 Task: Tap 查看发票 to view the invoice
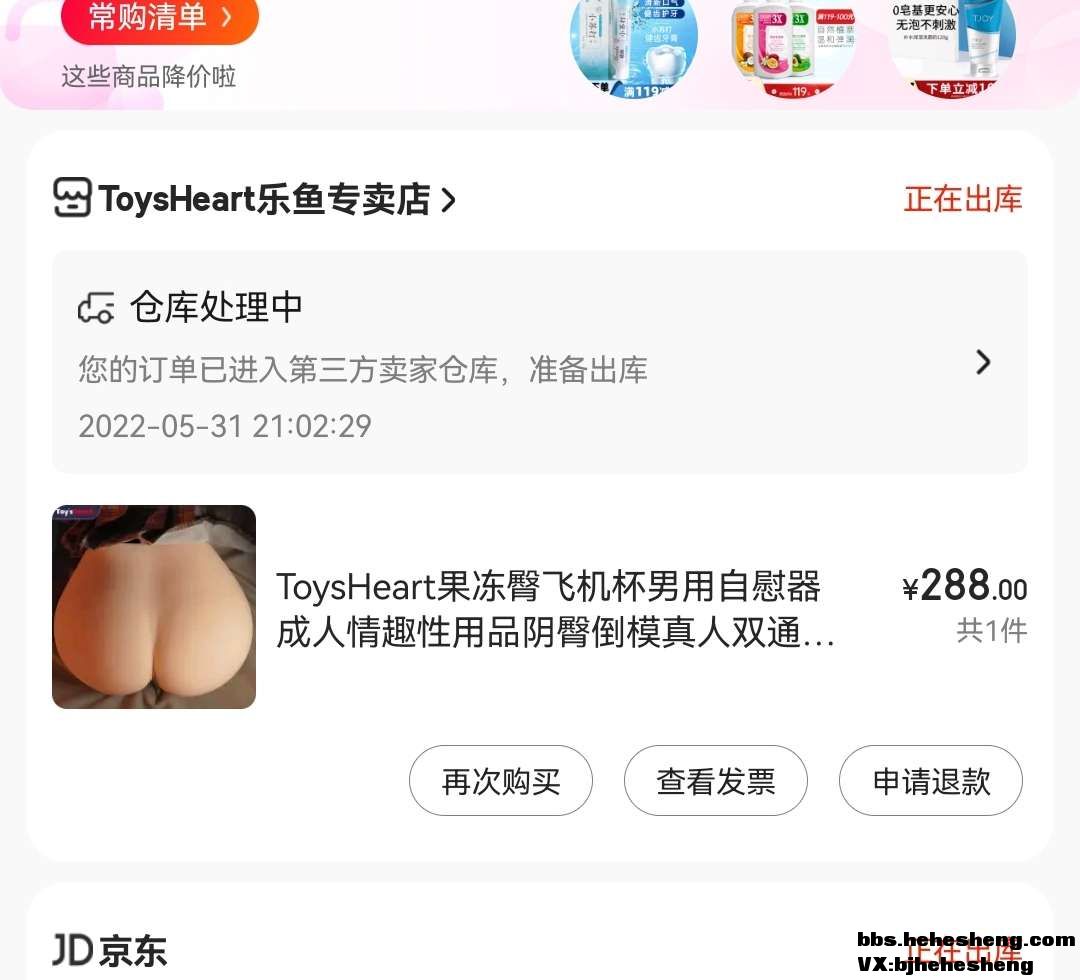point(715,781)
